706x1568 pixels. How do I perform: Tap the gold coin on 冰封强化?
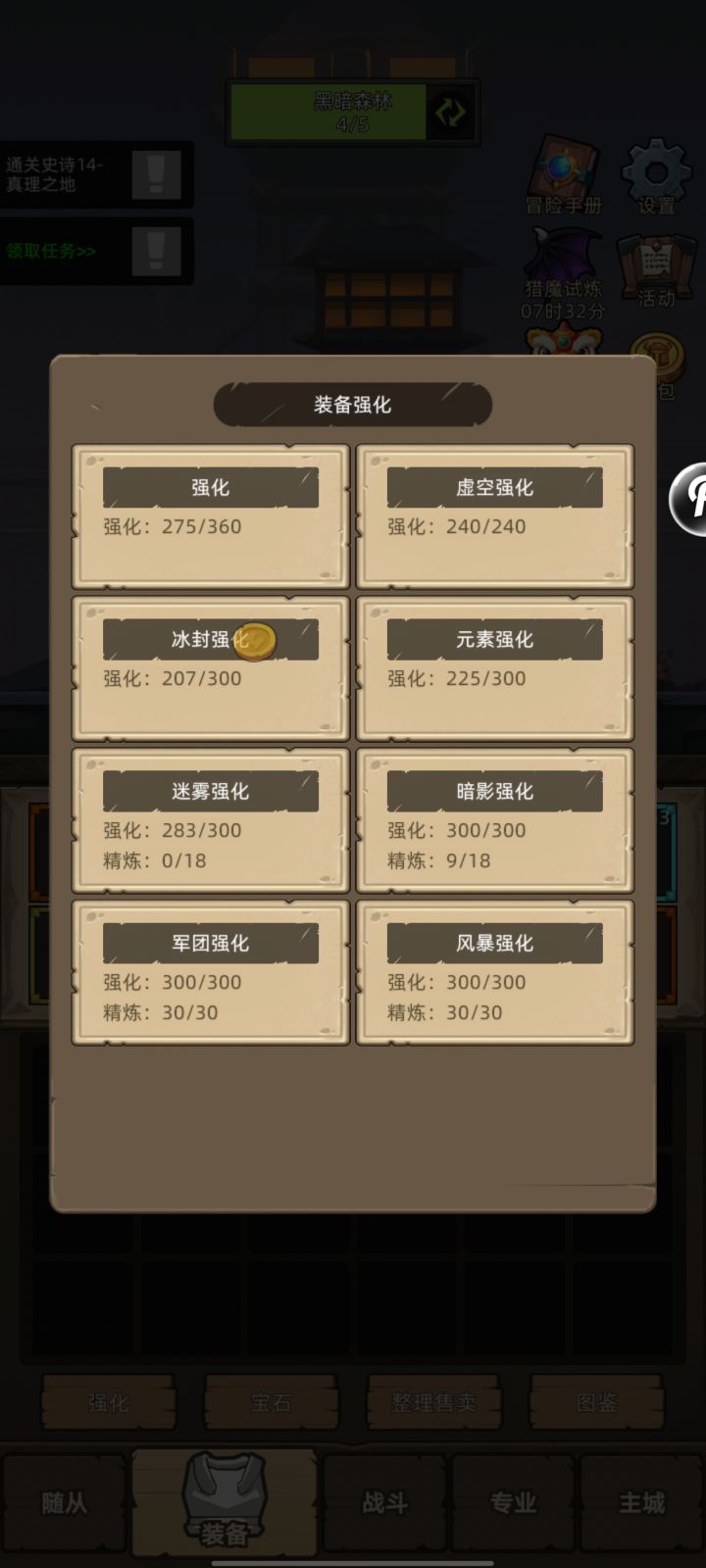[x=257, y=640]
